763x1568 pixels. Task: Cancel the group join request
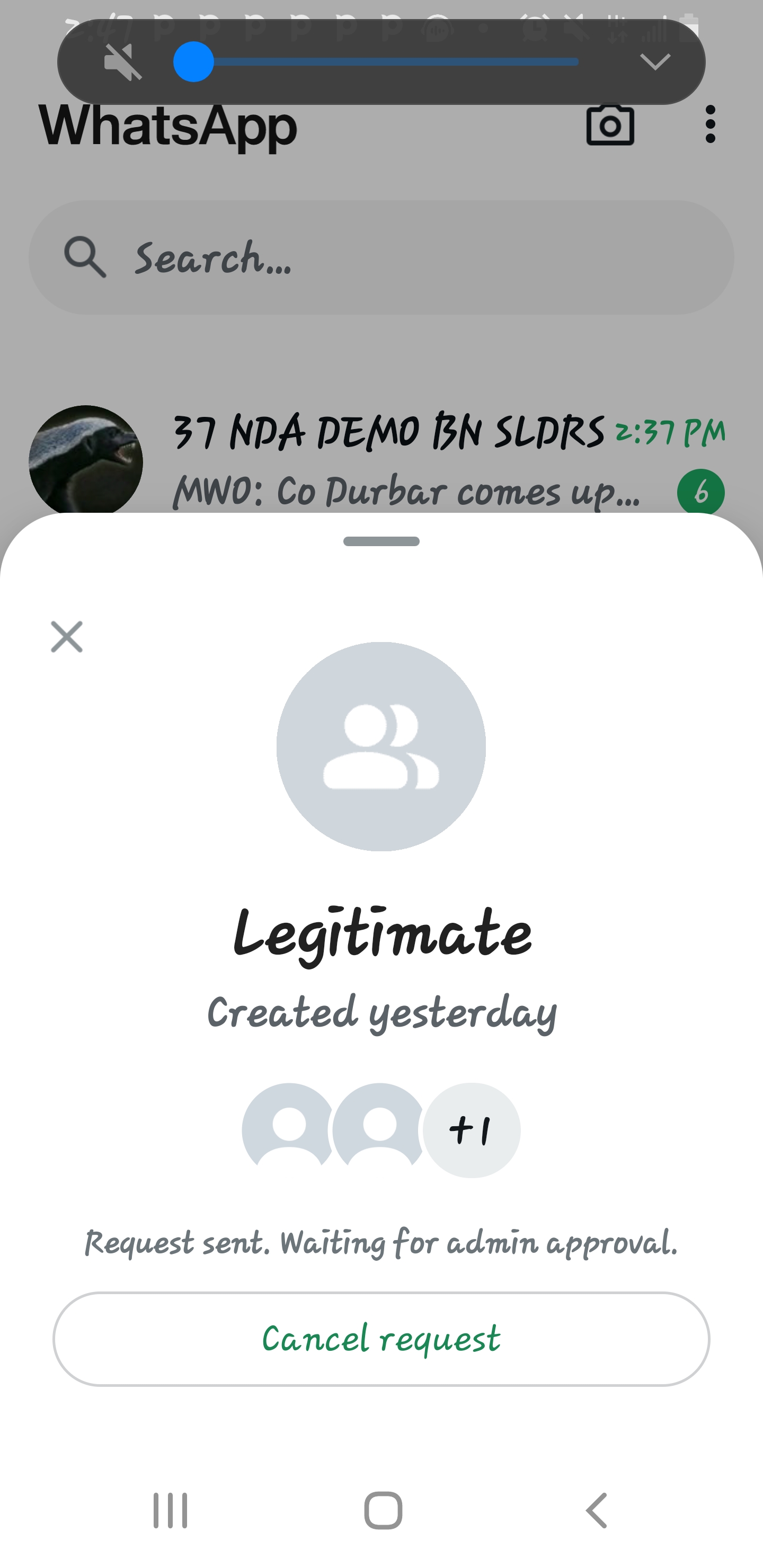click(381, 1339)
